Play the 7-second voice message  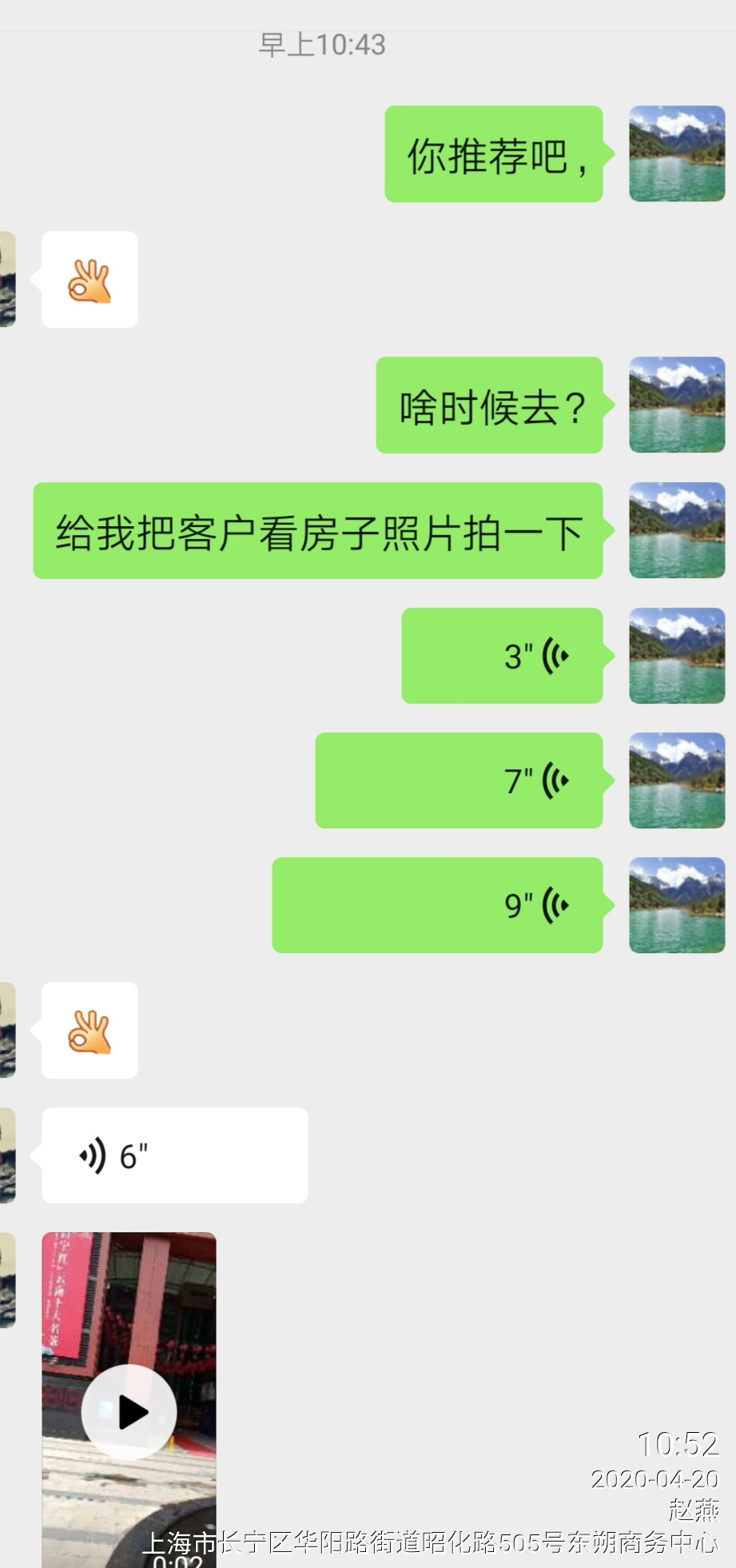pos(459,780)
